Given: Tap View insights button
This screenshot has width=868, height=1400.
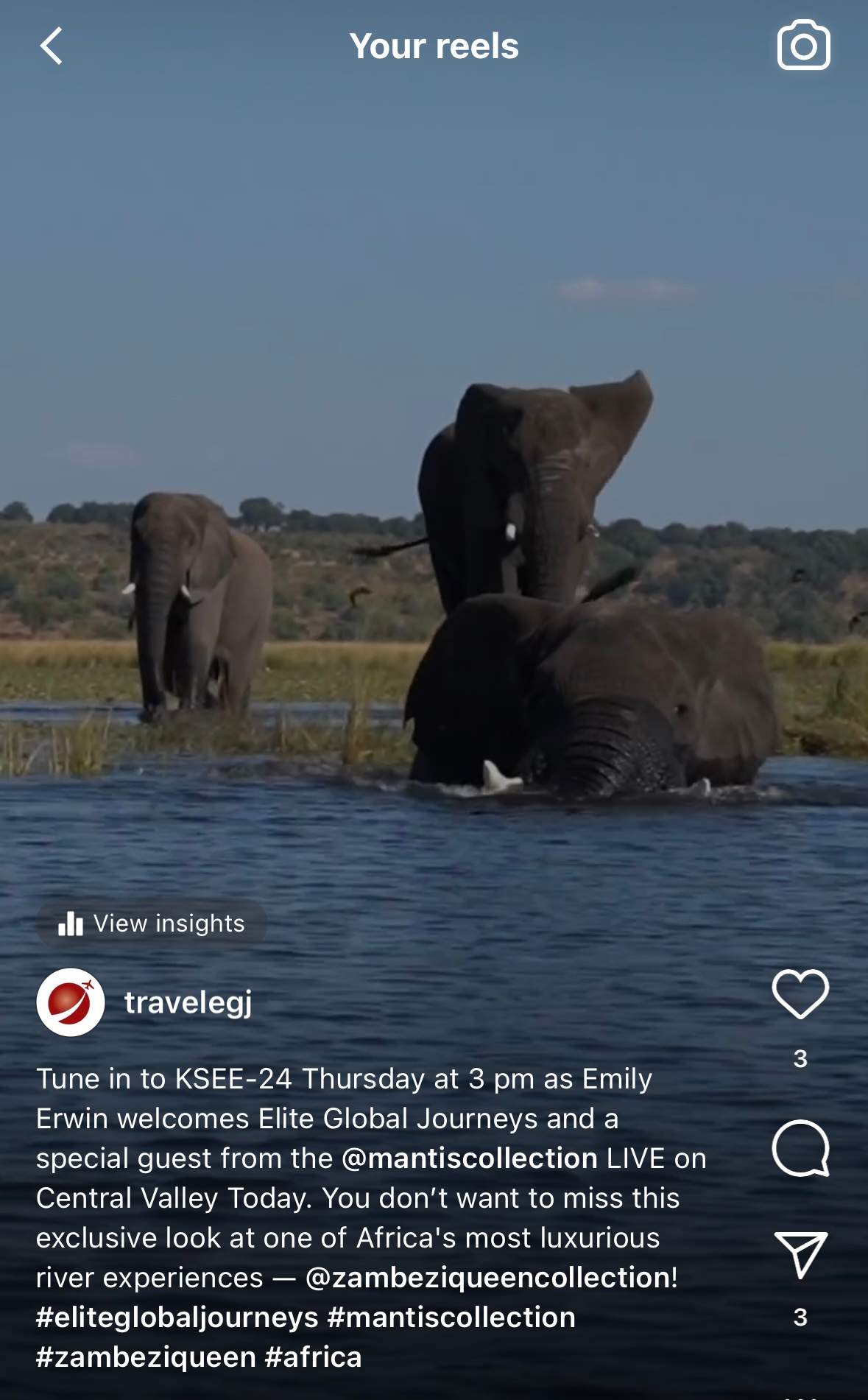Looking at the screenshot, I should coord(152,923).
